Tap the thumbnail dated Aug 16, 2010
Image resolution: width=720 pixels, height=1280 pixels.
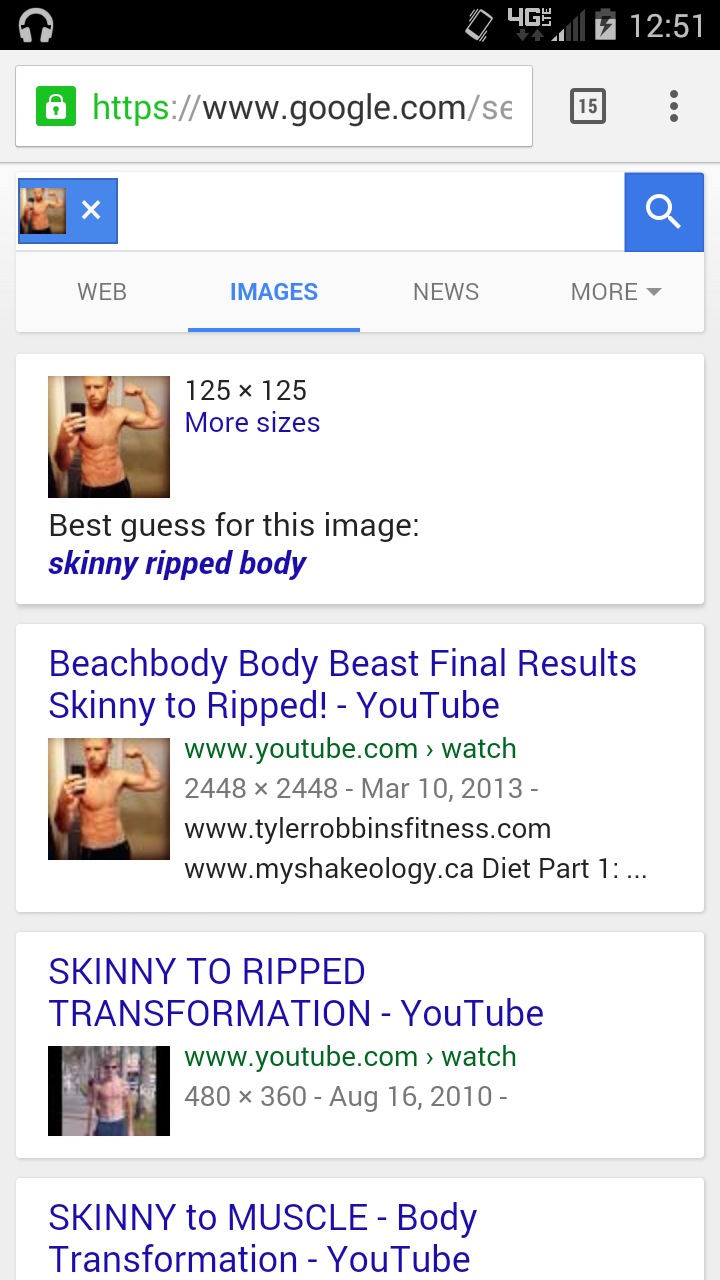tap(109, 1091)
